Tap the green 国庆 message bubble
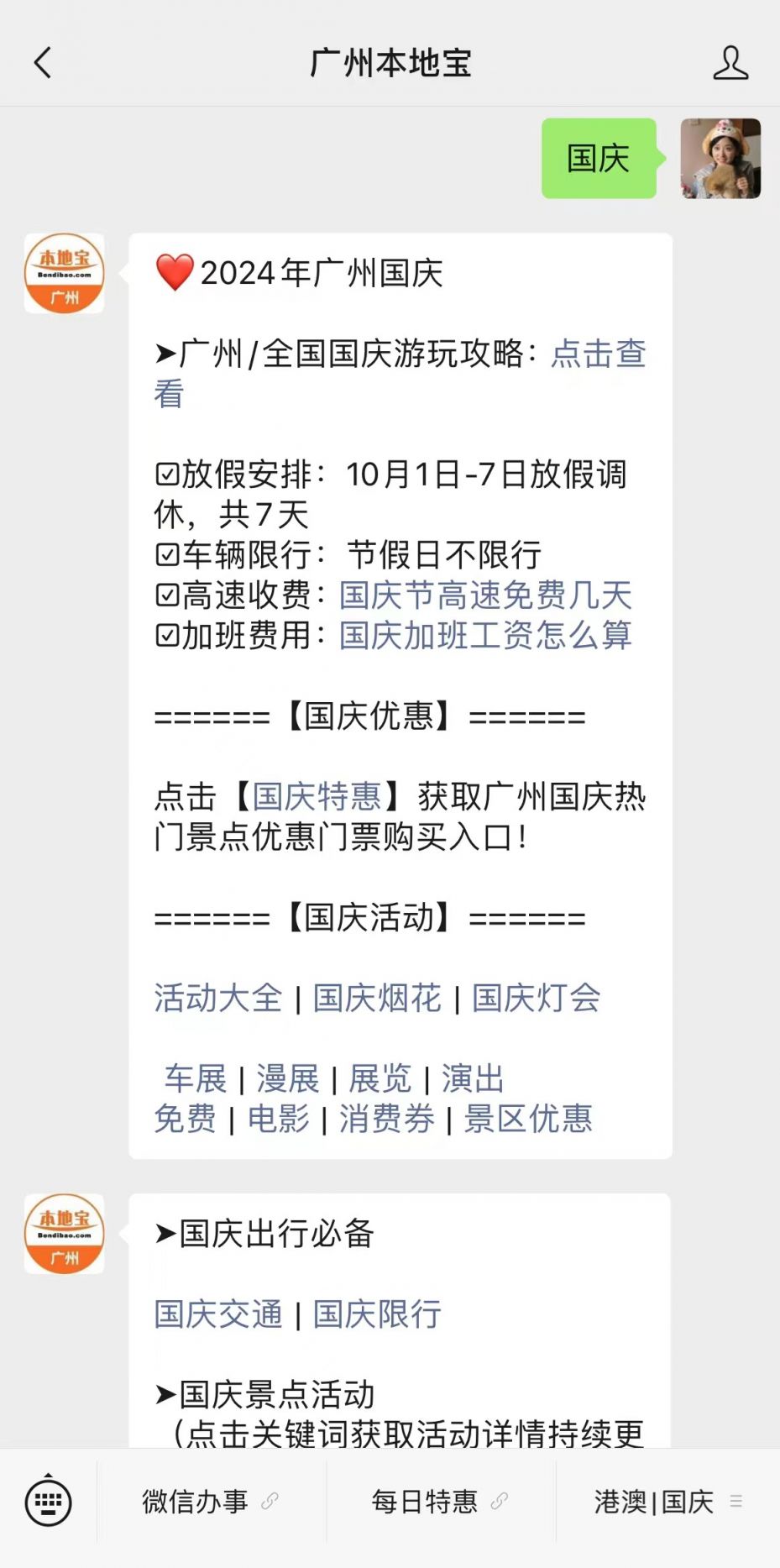This screenshot has width=780, height=1568. [x=598, y=160]
